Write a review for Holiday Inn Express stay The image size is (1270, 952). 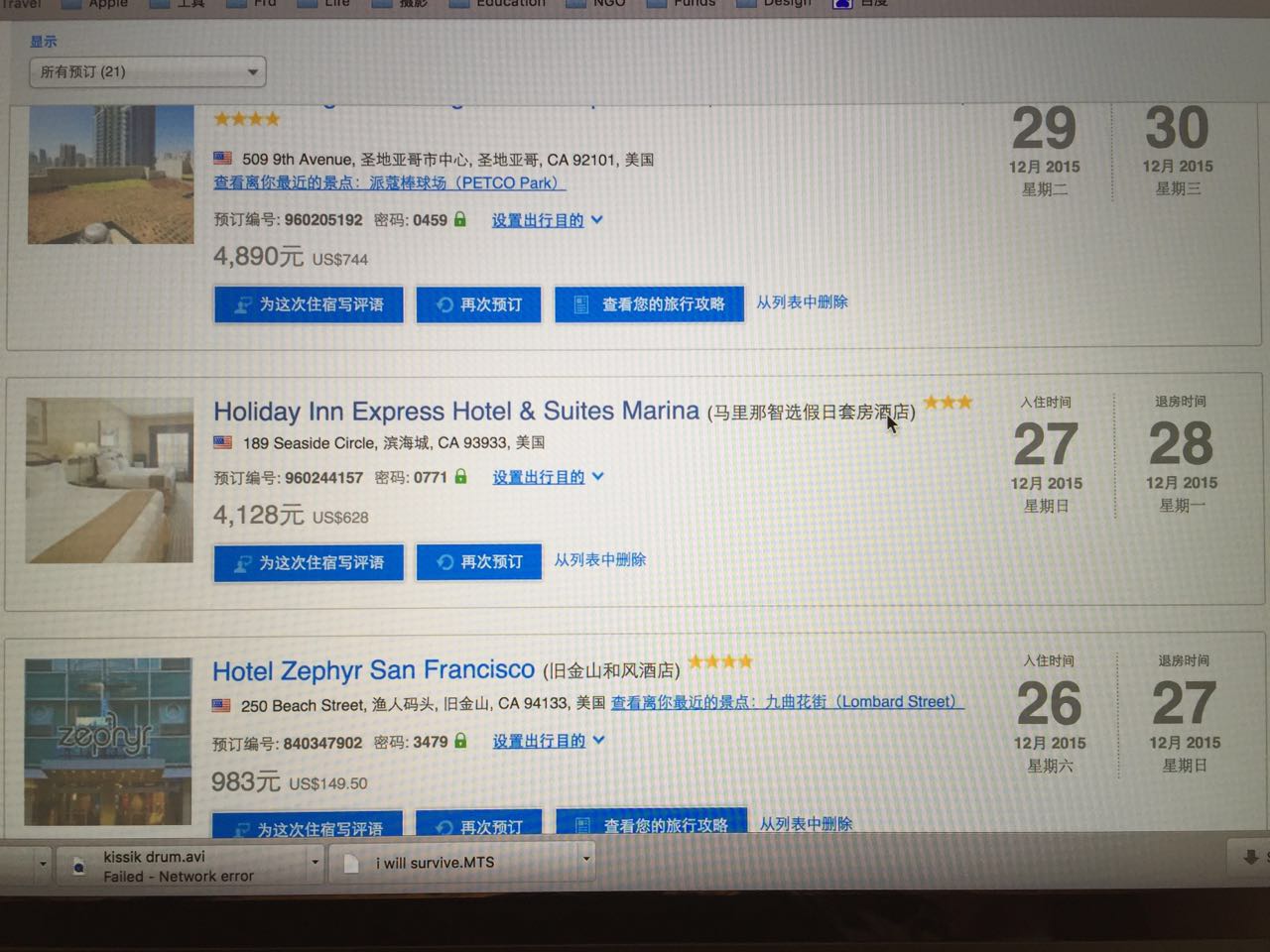click(309, 562)
